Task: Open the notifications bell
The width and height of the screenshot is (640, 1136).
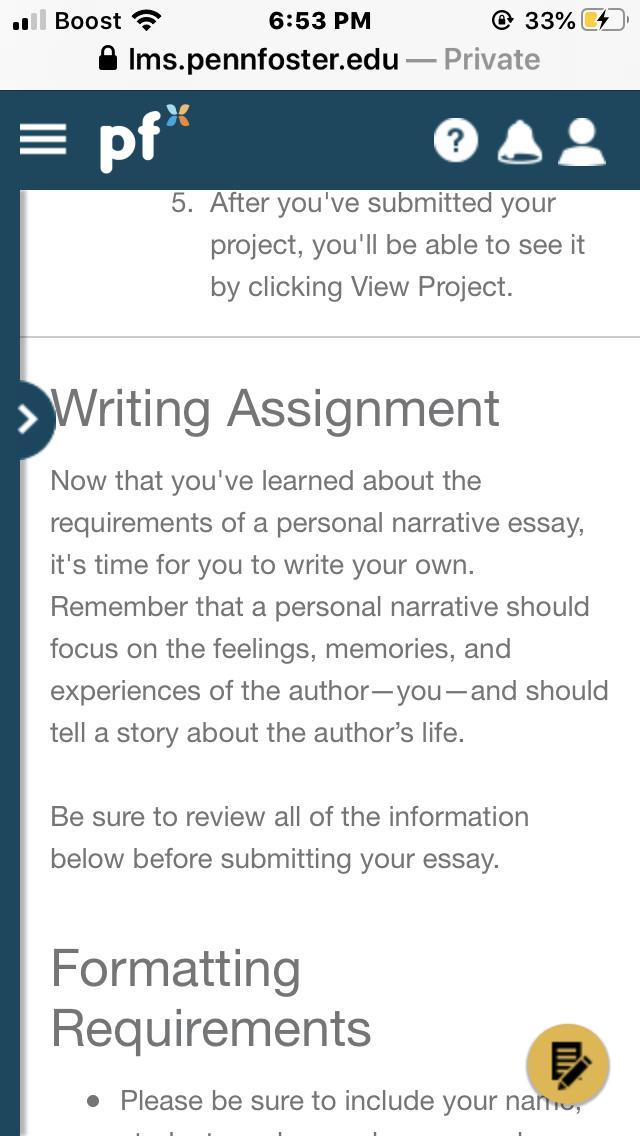Action: [520, 142]
